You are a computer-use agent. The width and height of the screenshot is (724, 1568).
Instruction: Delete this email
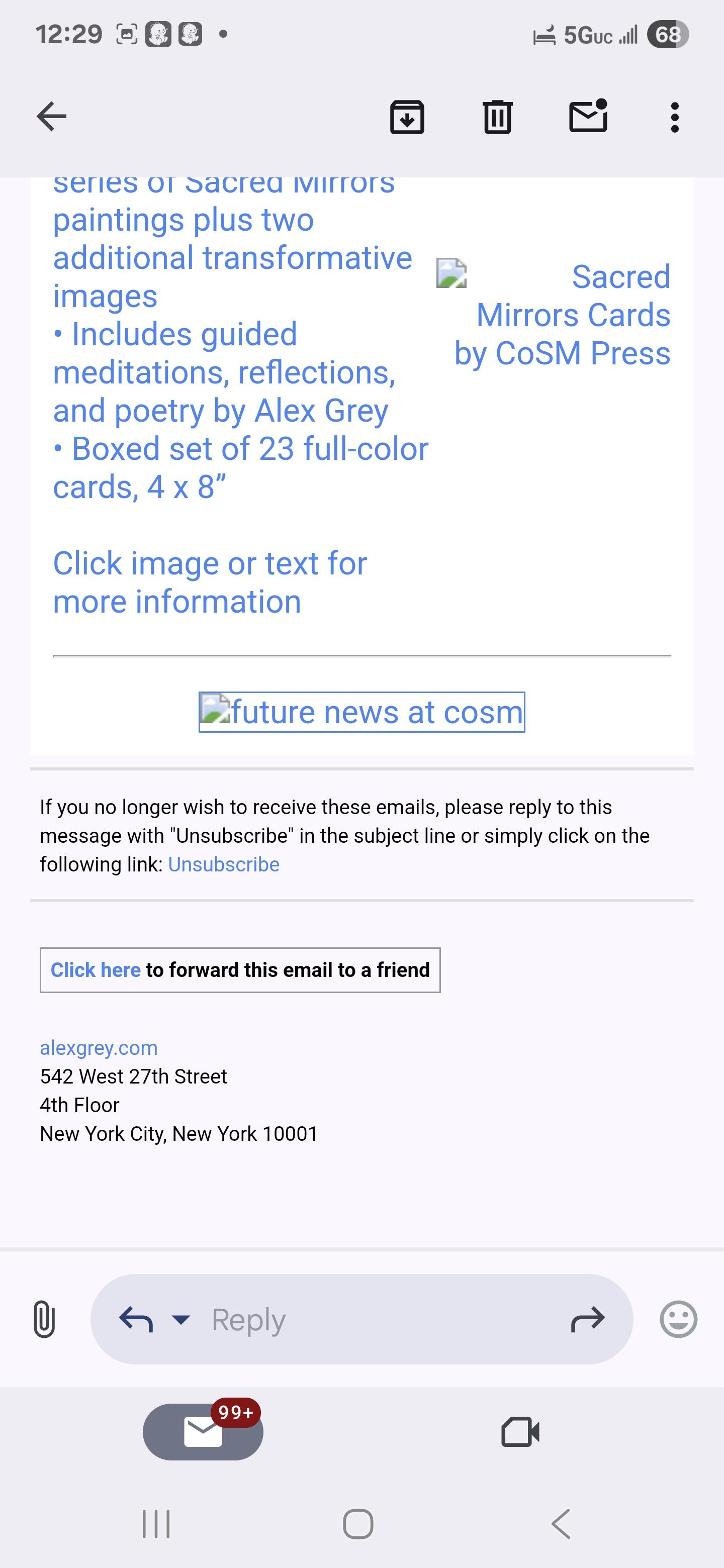(497, 116)
